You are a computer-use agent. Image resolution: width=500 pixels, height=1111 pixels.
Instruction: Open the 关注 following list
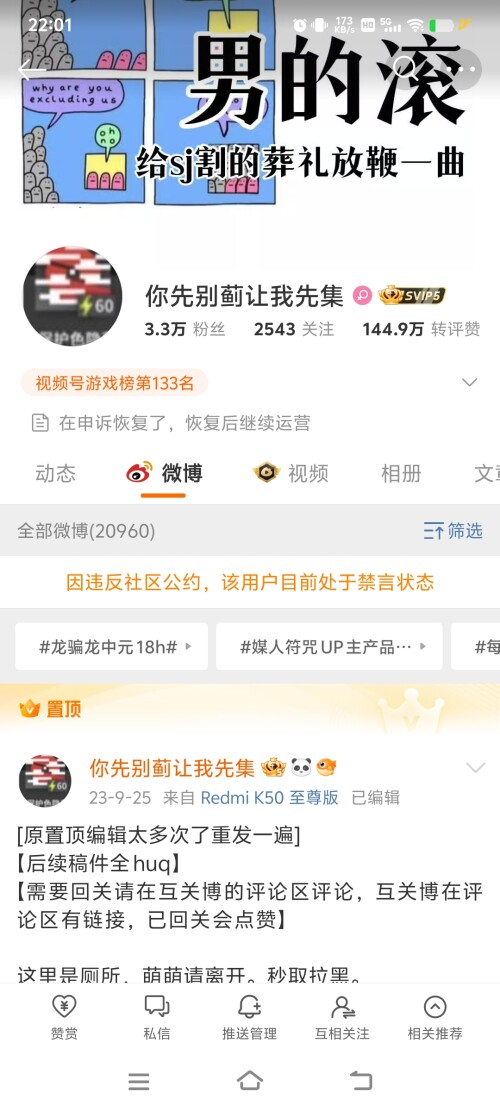click(x=294, y=329)
